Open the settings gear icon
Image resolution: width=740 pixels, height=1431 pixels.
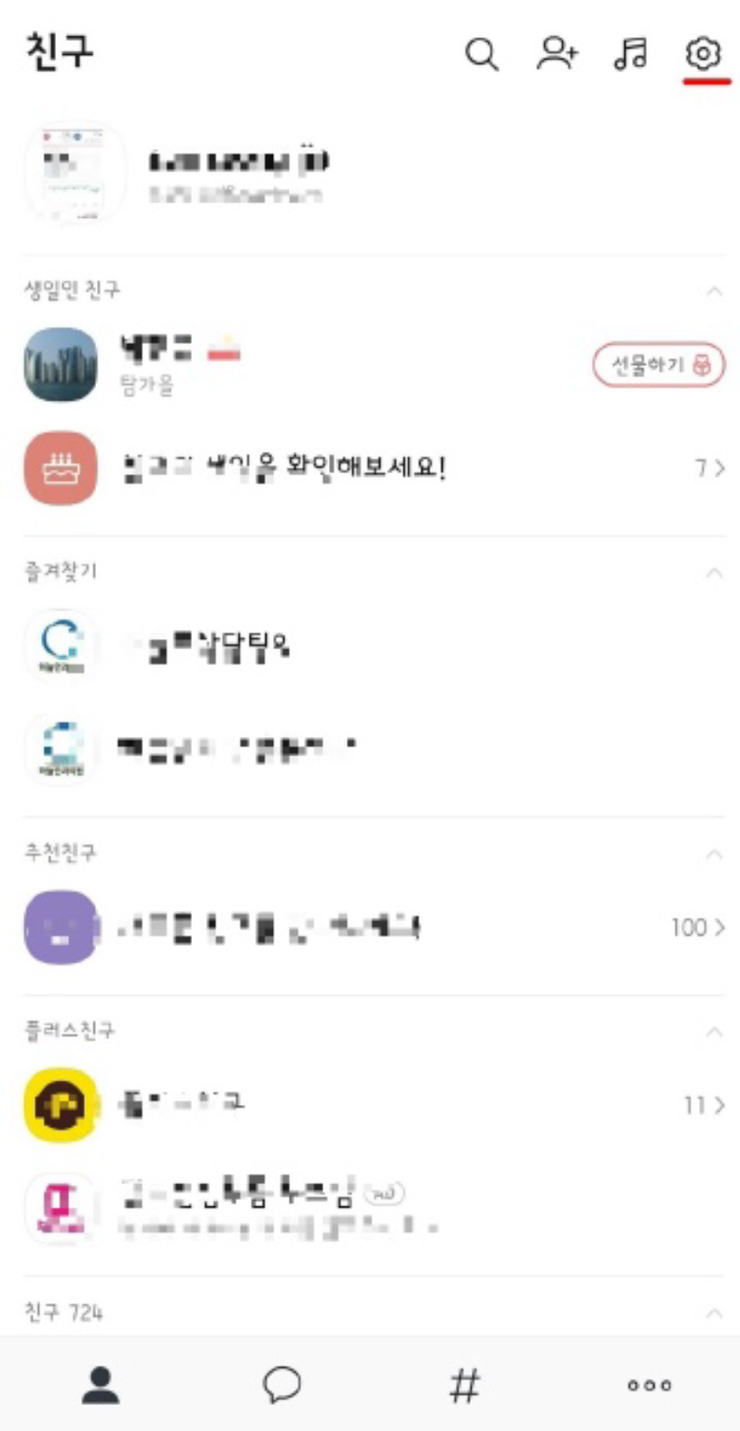point(704,54)
